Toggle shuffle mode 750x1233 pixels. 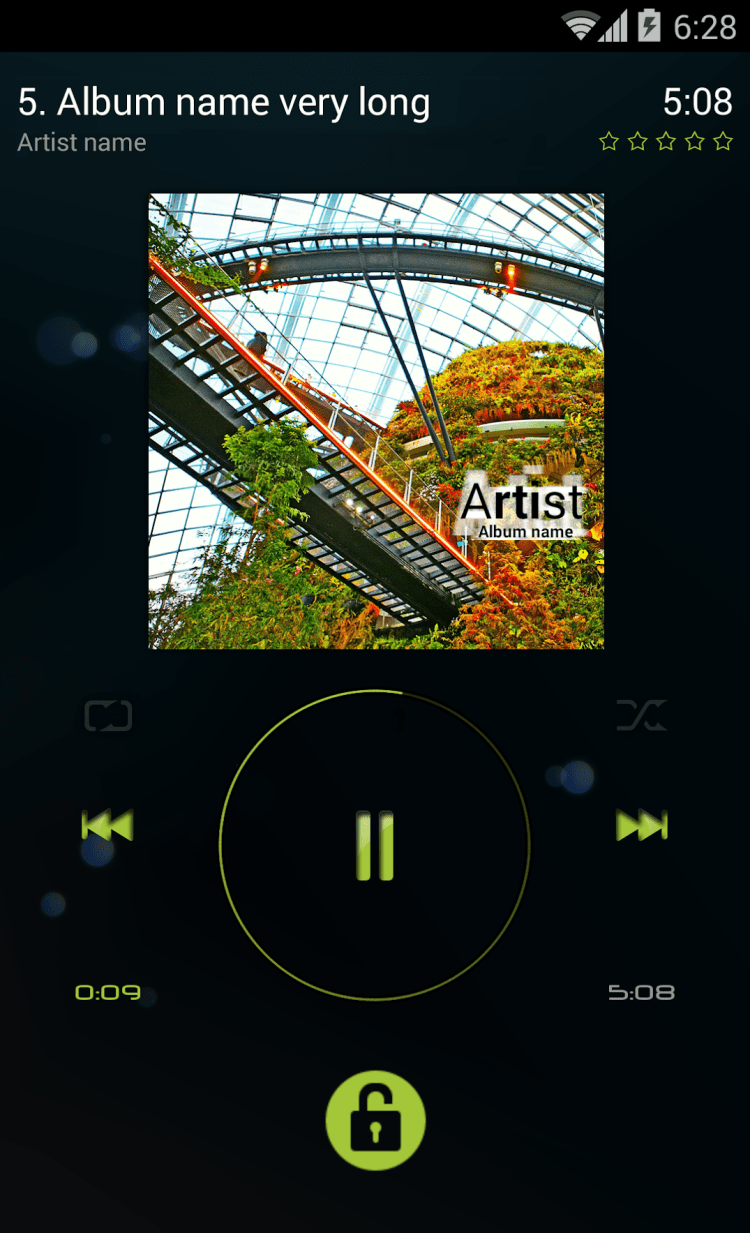point(641,716)
